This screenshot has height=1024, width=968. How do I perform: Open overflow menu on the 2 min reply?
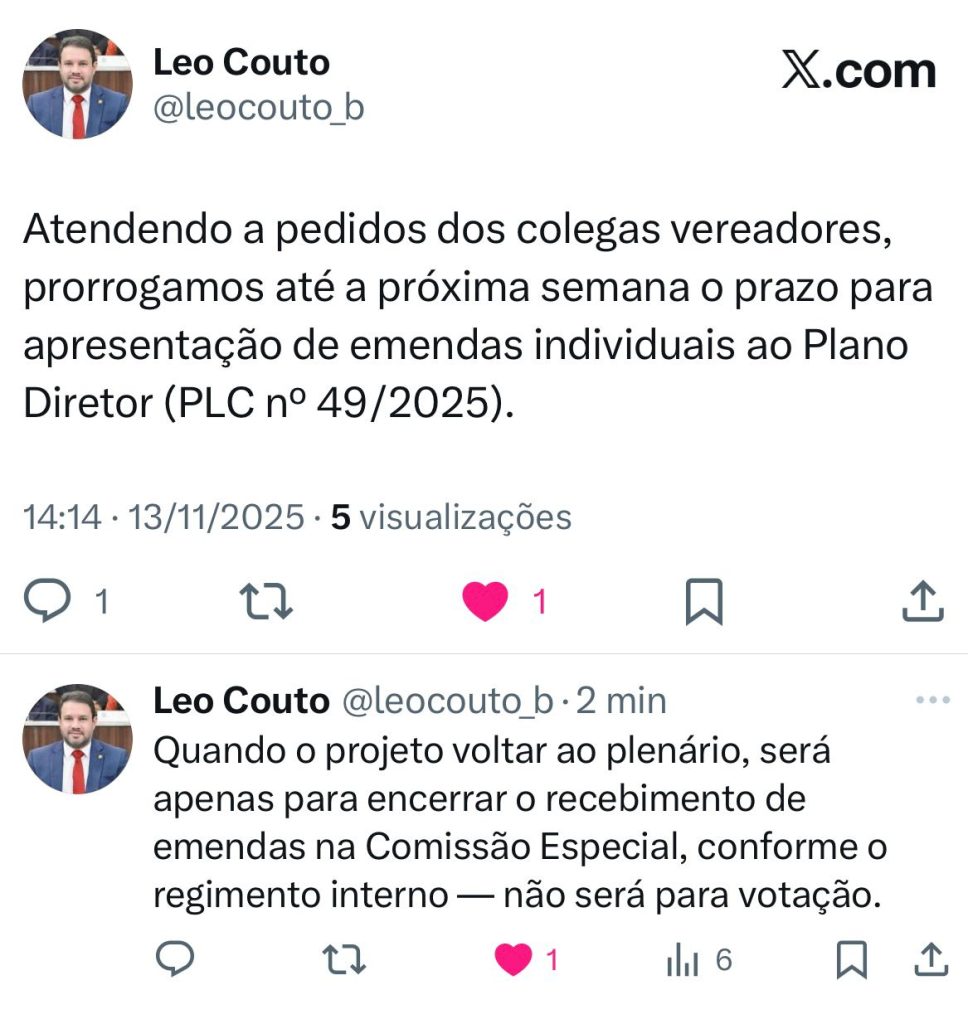(x=932, y=701)
